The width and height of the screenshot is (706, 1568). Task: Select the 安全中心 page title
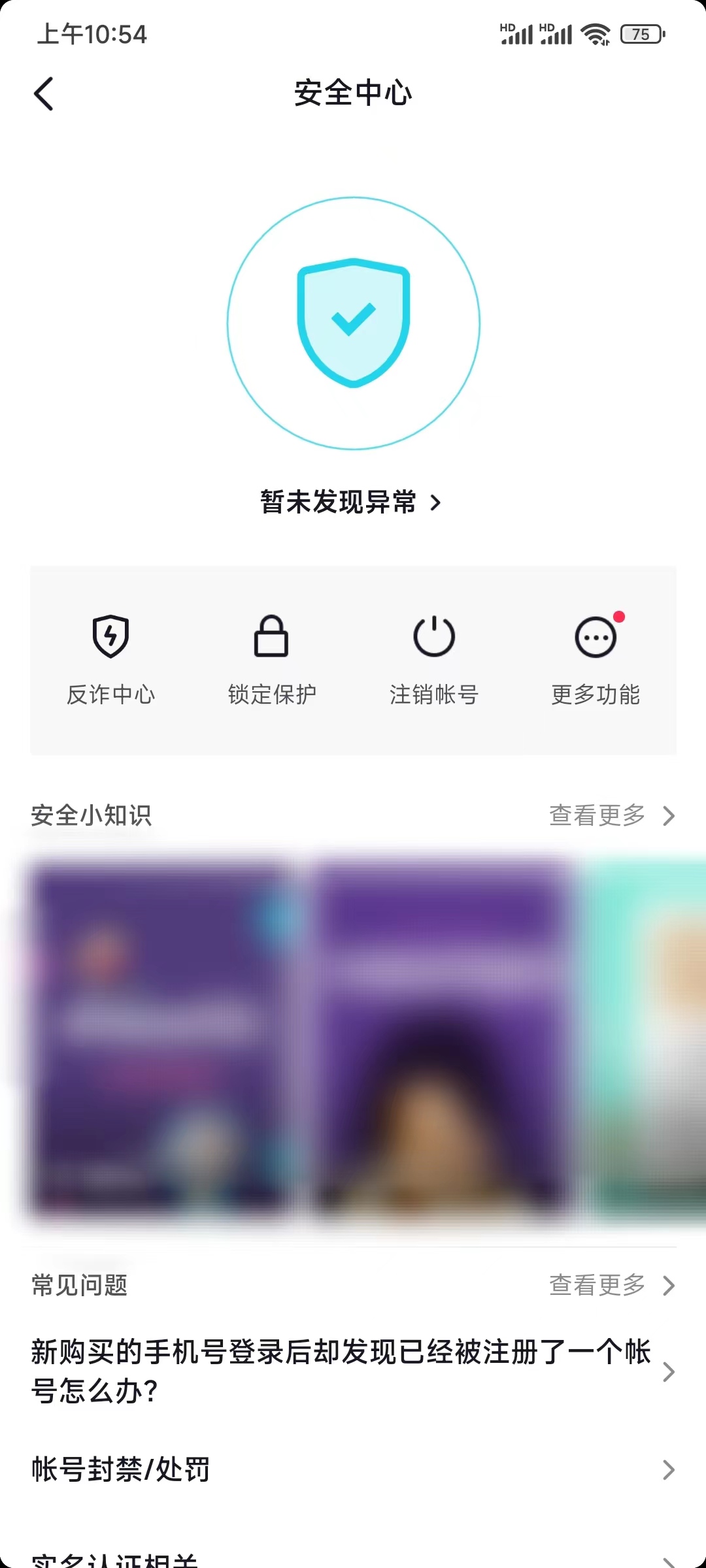point(353,93)
